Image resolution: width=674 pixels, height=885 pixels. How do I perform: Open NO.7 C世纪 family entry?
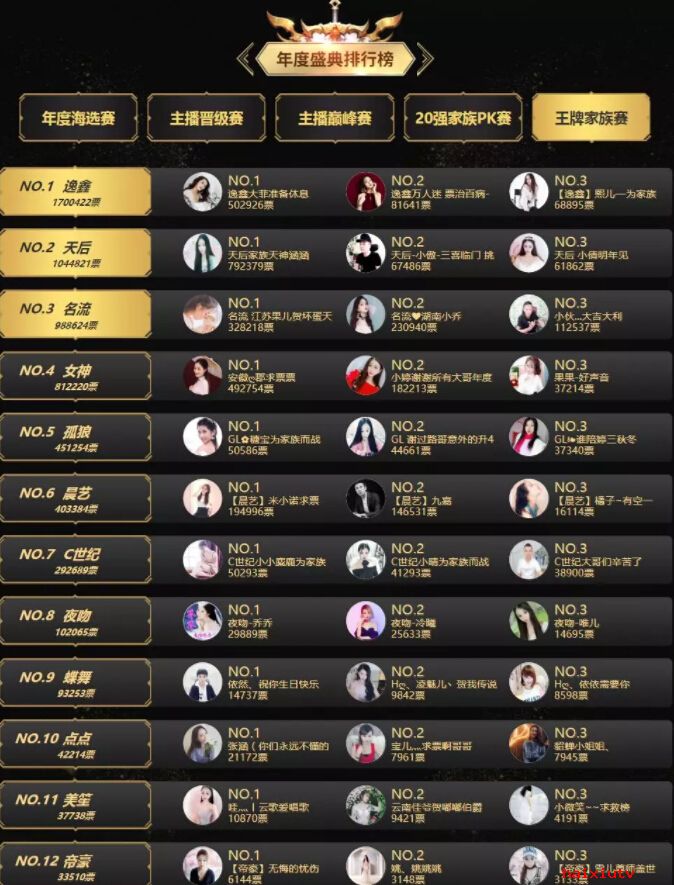[75, 560]
